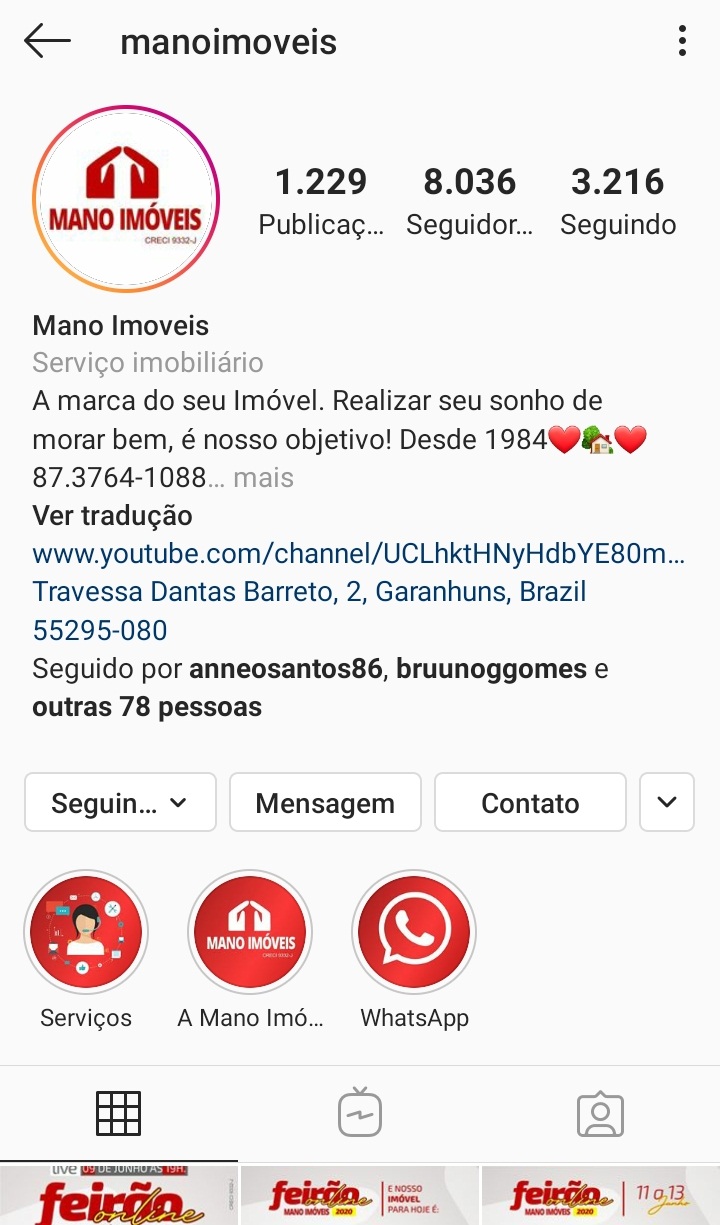
Task: Open the three-dot overflow menu
Action: coord(682,42)
